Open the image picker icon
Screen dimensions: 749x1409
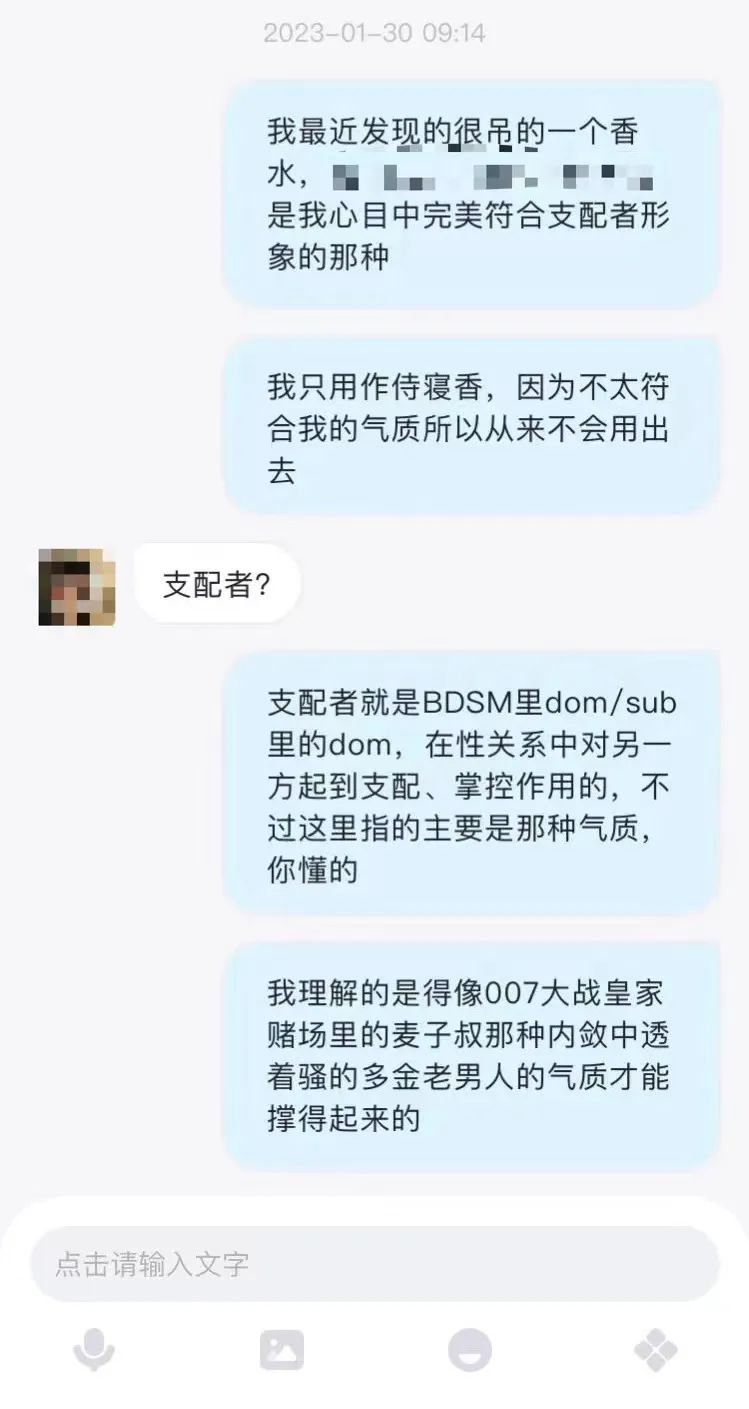click(x=281, y=1351)
